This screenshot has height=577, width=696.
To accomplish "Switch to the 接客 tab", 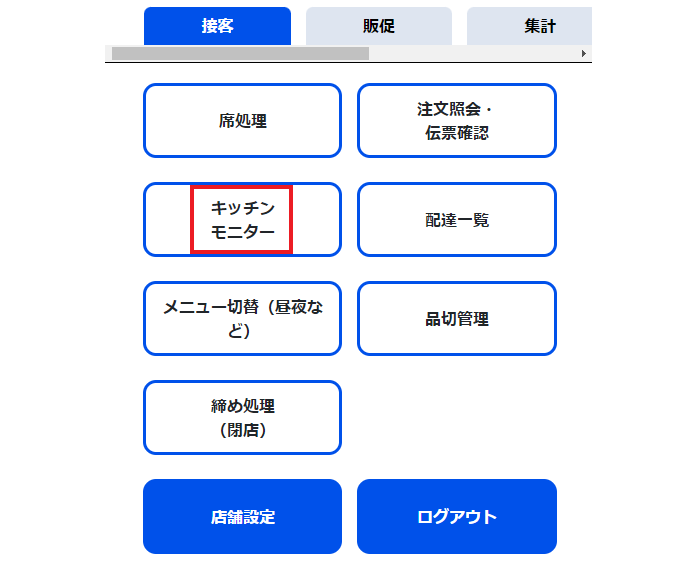I will (217, 26).
